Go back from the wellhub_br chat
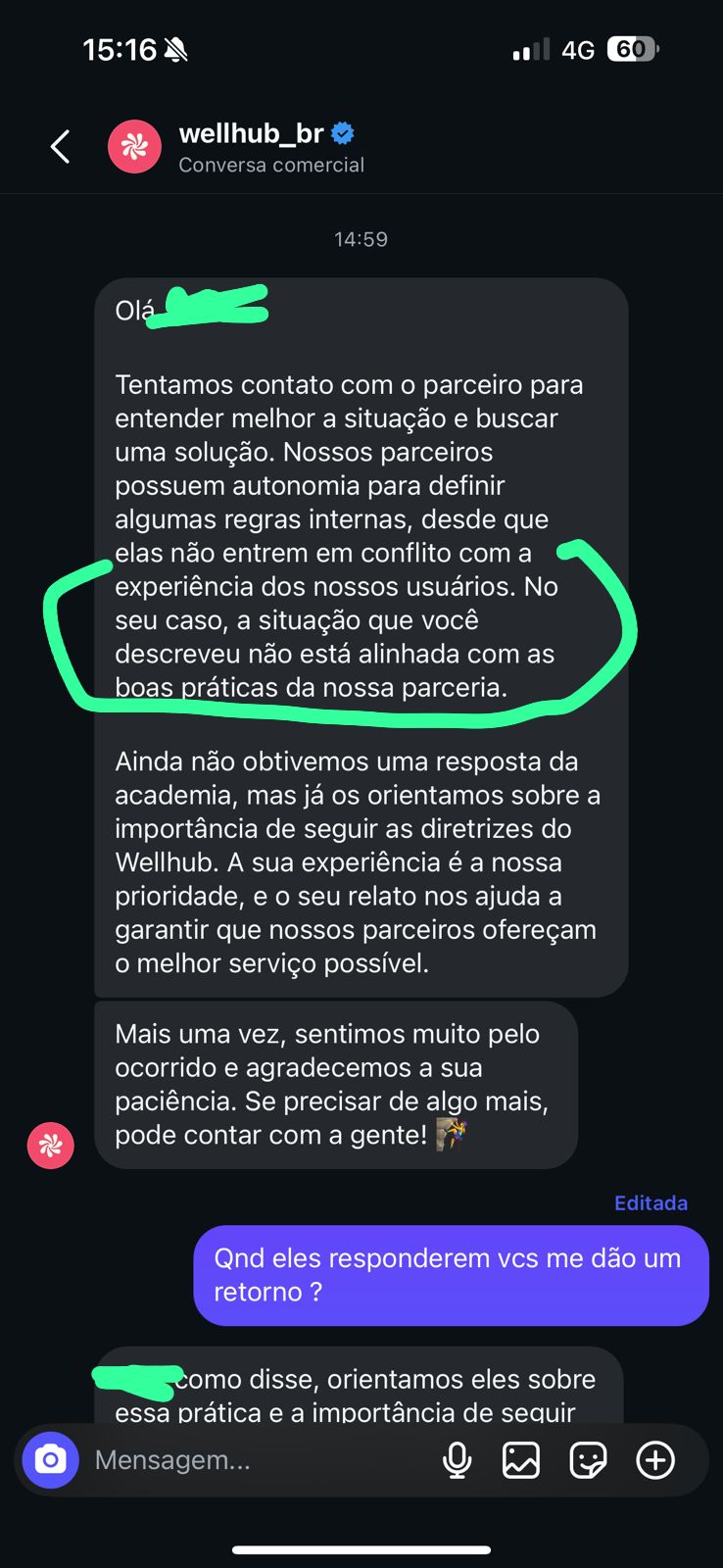 coord(61,147)
